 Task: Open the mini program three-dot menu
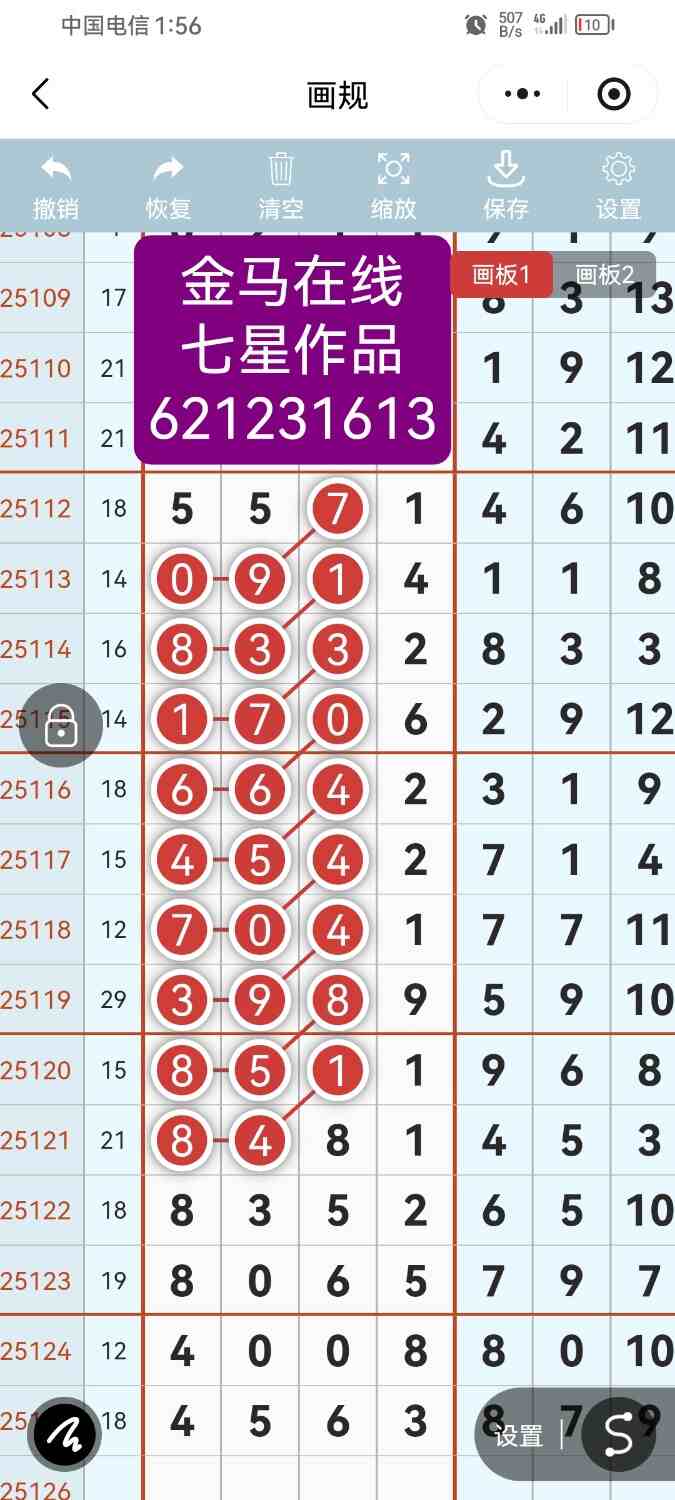[x=523, y=95]
